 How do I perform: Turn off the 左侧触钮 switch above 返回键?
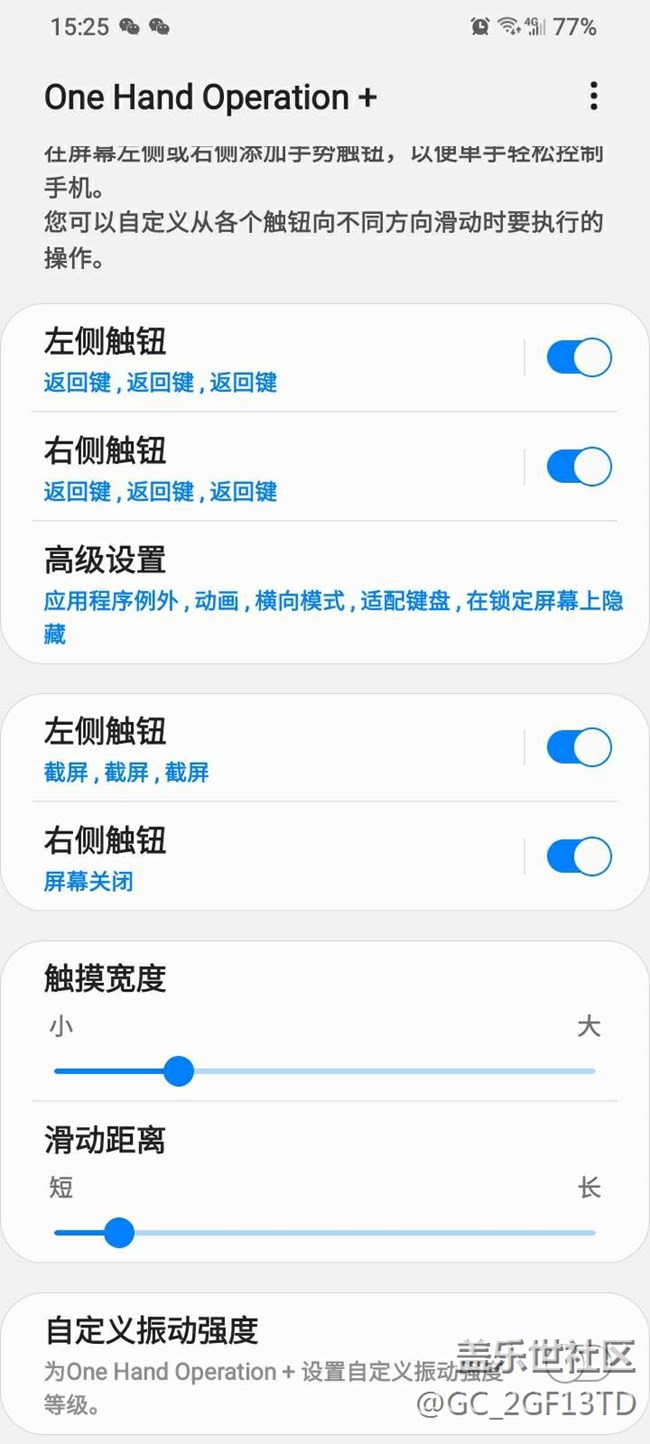pos(579,357)
